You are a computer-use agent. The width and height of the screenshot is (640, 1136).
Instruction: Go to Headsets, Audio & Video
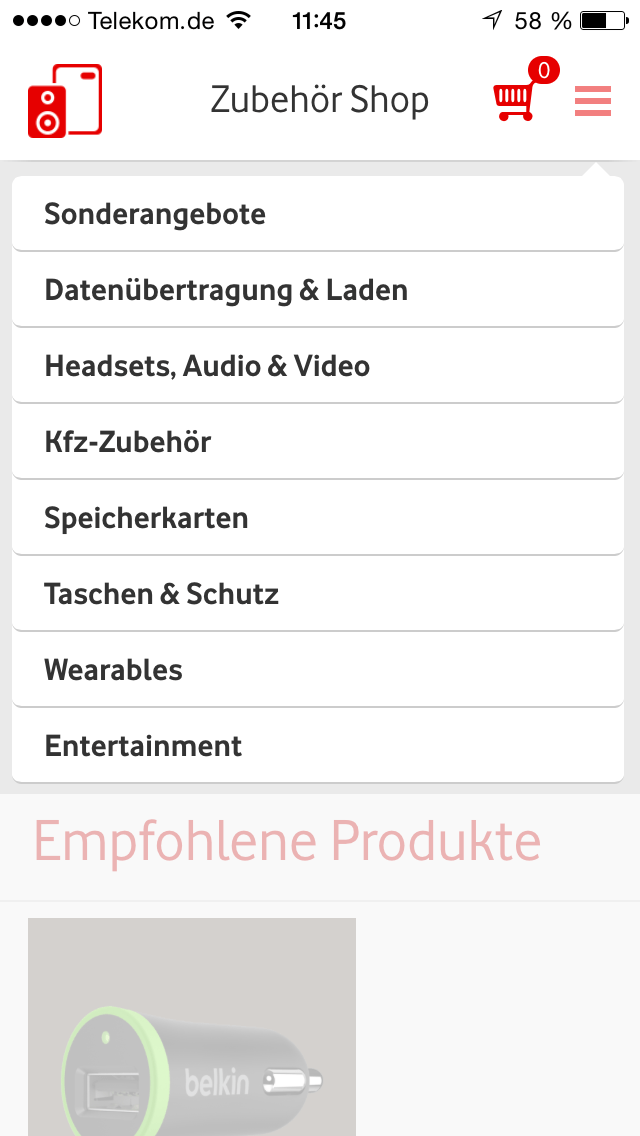(318, 366)
